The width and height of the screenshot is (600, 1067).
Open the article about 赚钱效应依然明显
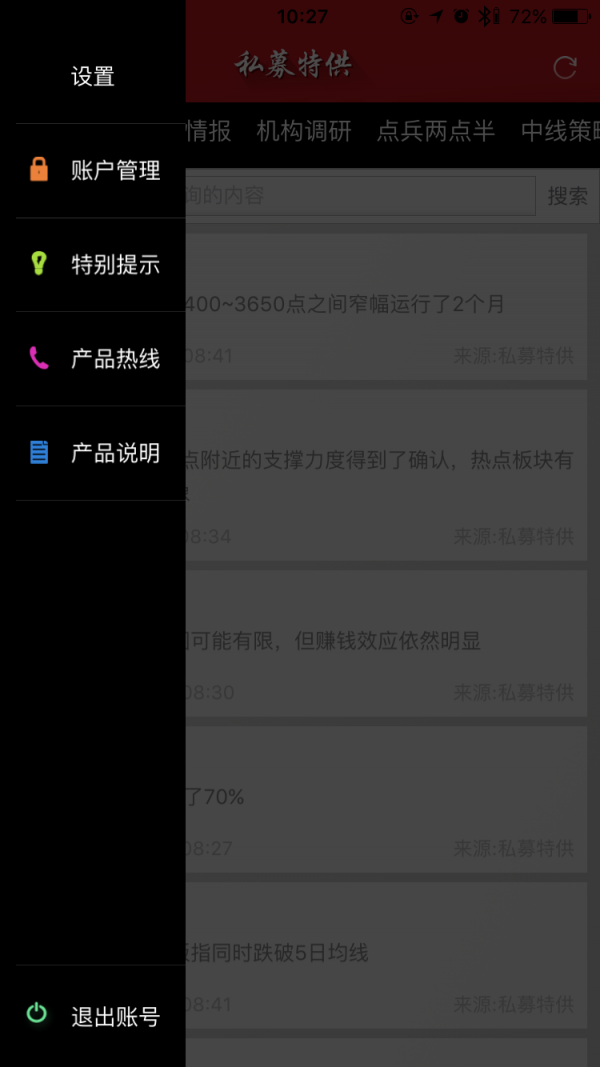coord(386,643)
